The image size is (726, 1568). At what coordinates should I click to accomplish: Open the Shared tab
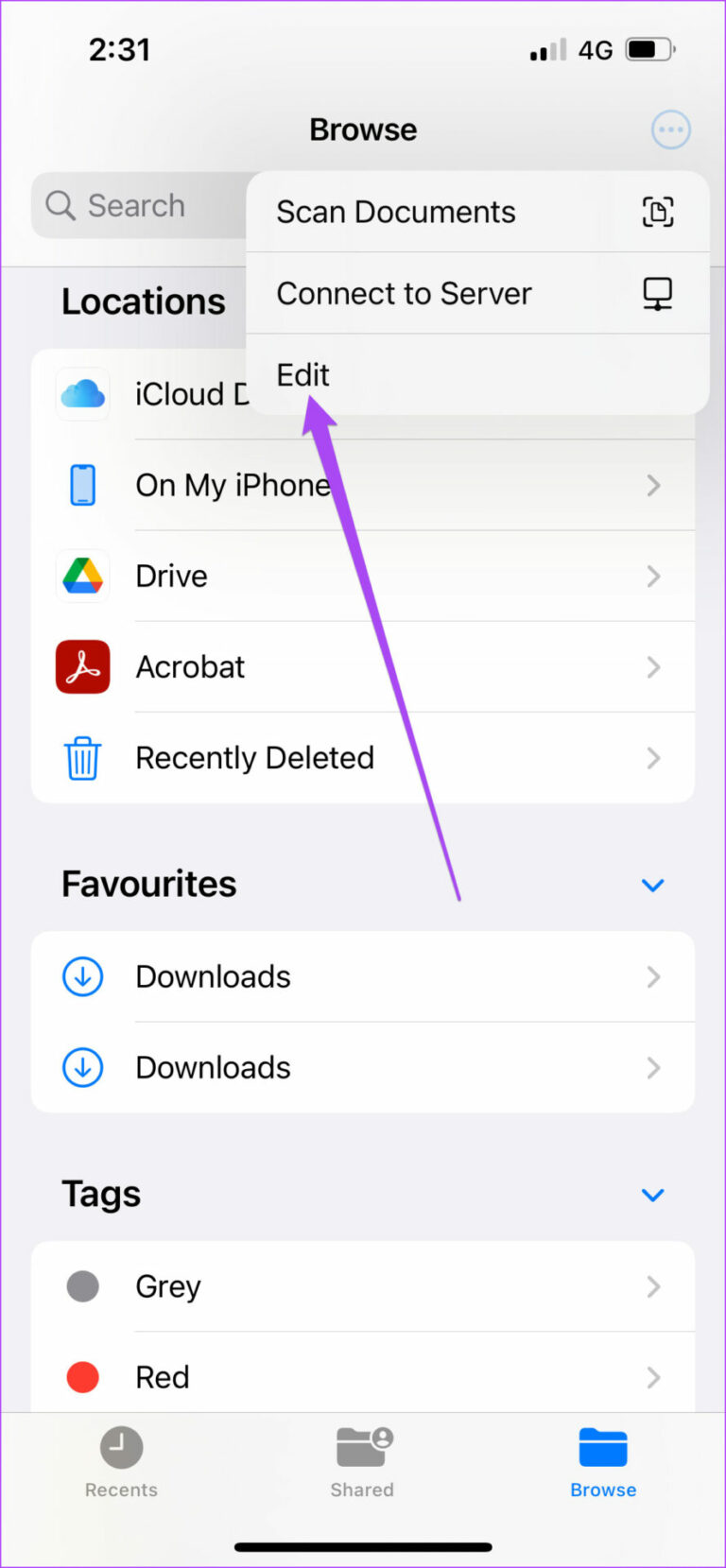click(x=363, y=1460)
